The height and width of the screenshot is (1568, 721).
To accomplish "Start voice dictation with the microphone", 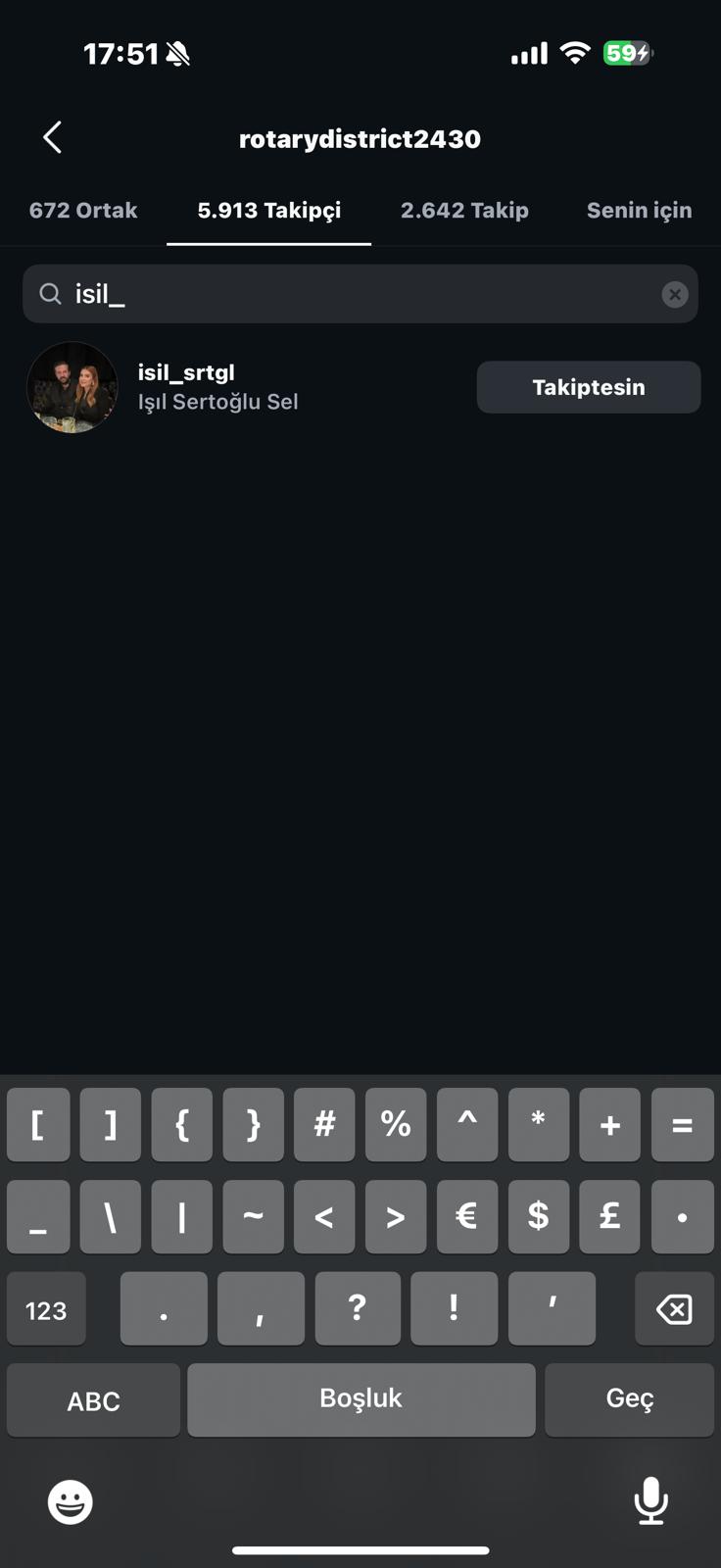I will [650, 1500].
